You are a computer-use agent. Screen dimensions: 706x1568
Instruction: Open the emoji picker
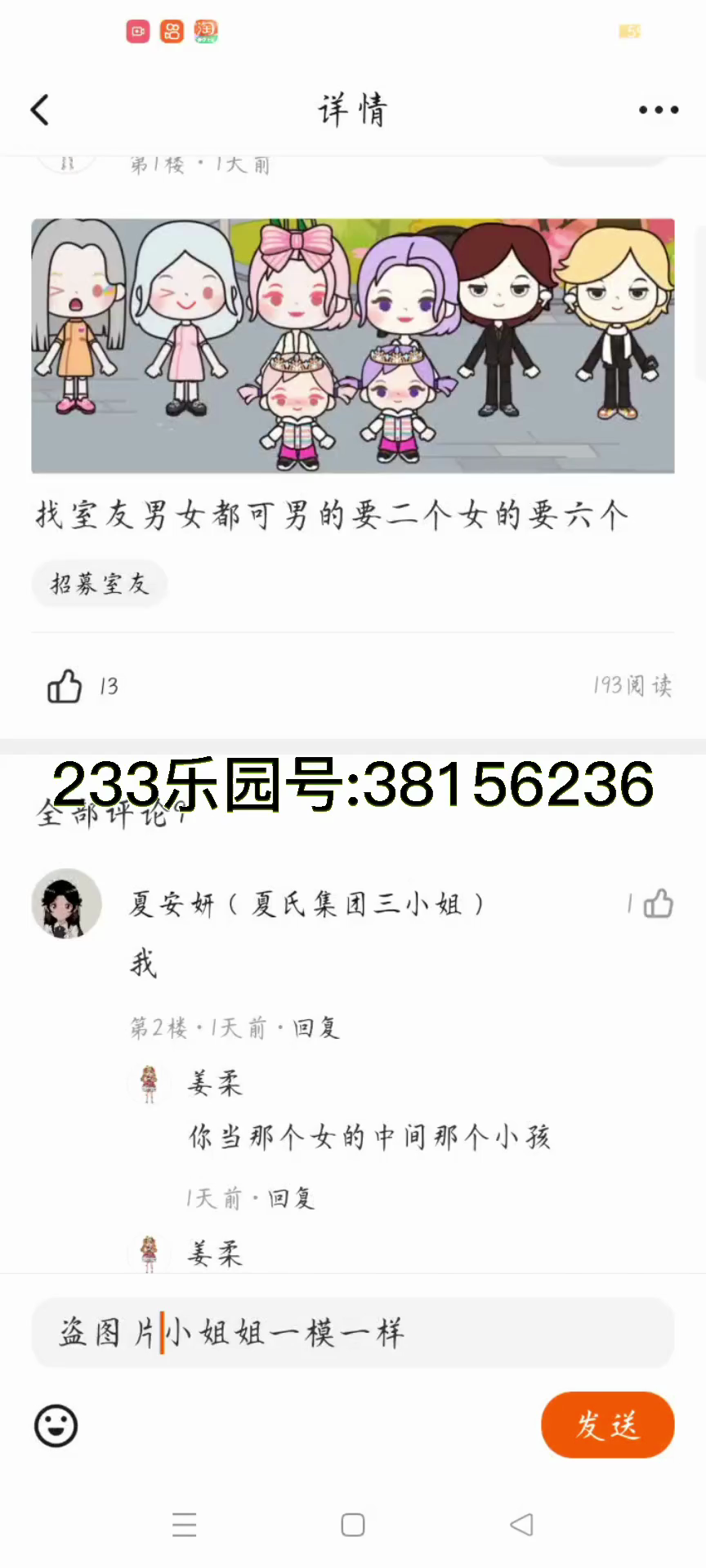pyautogui.click(x=56, y=1426)
